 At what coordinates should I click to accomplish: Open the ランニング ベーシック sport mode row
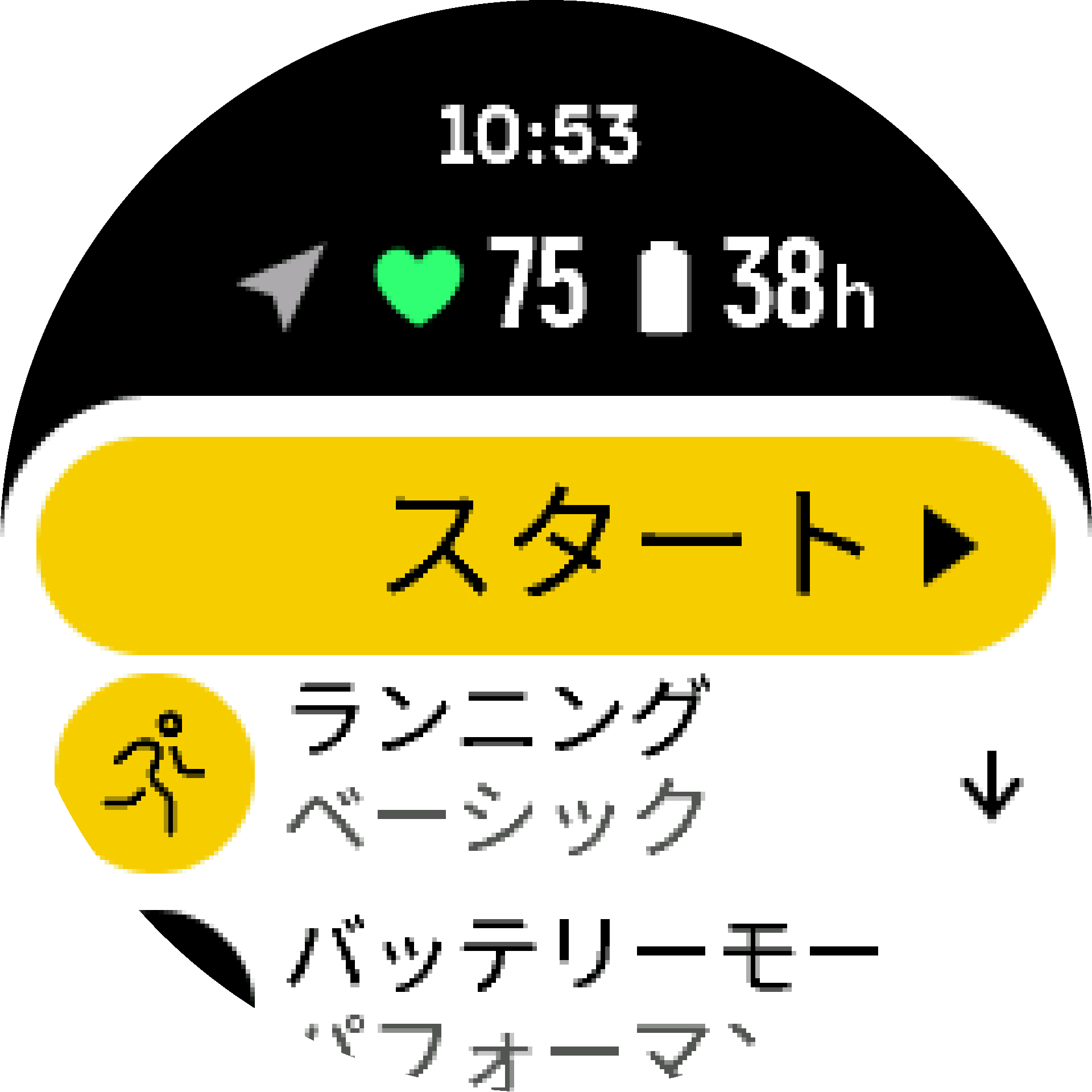click(x=495, y=775)
